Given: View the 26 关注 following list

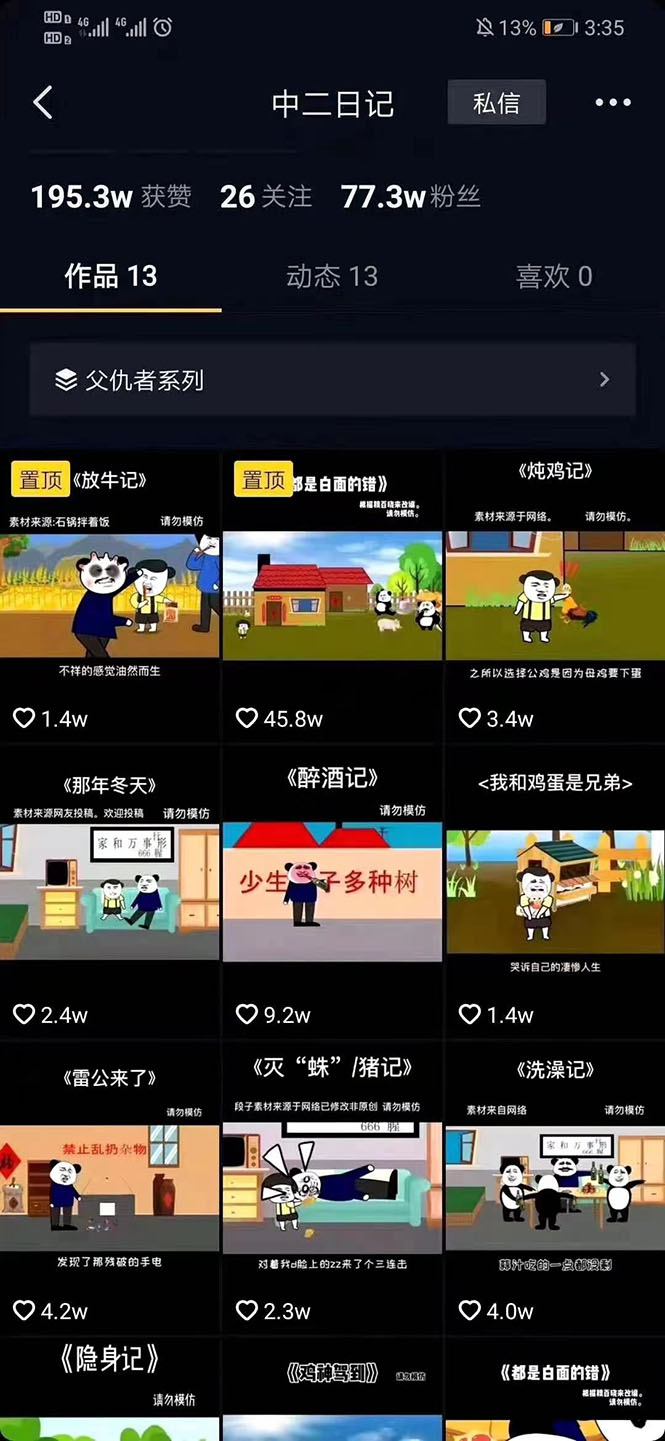Looking at the screenshot, I should click(266, 196).
